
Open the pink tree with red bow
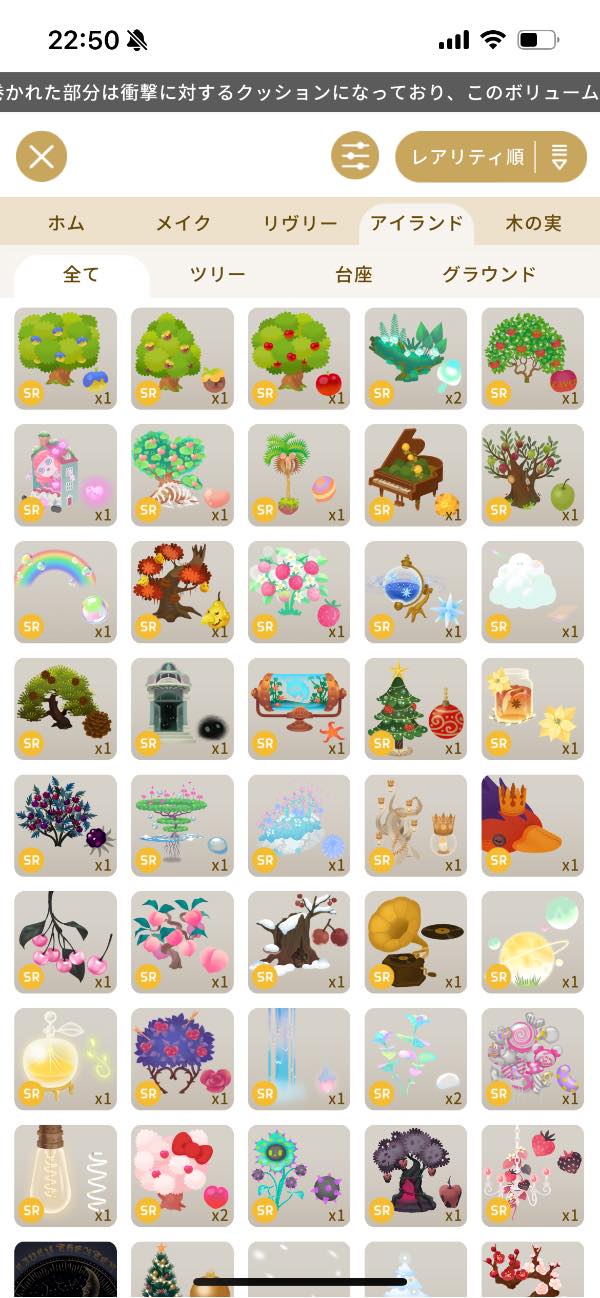click(x=182, y=1176)
